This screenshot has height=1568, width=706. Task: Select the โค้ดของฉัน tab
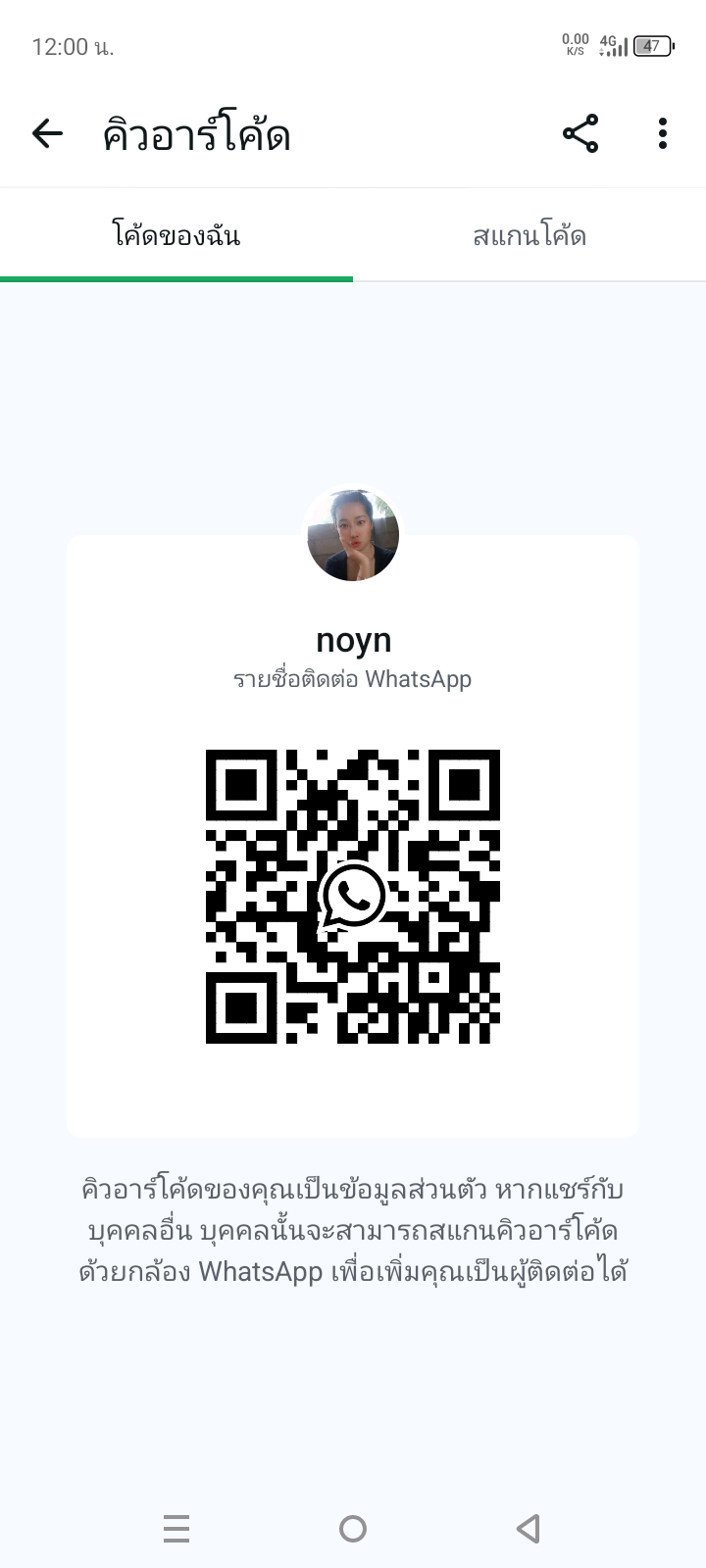pos(176,236)
